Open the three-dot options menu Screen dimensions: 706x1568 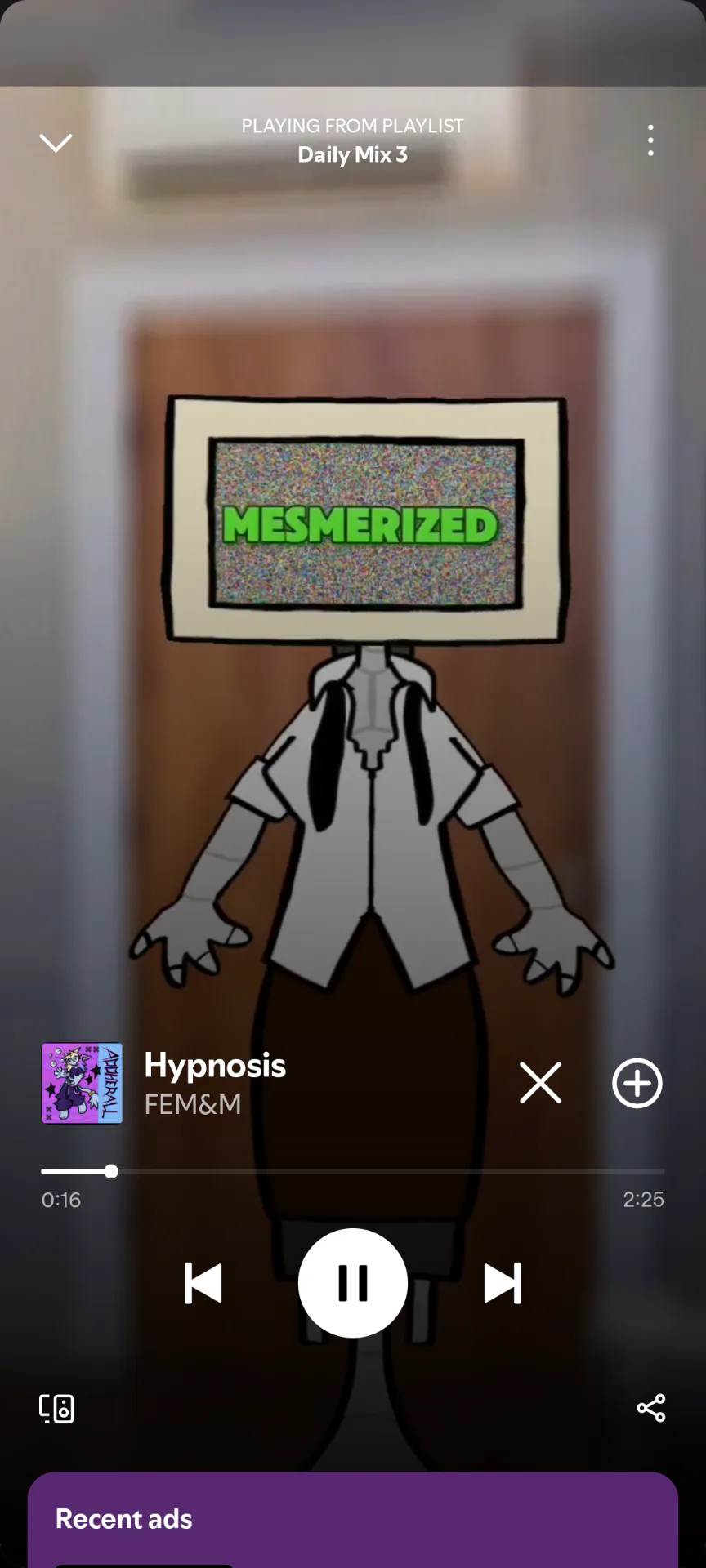650,140
